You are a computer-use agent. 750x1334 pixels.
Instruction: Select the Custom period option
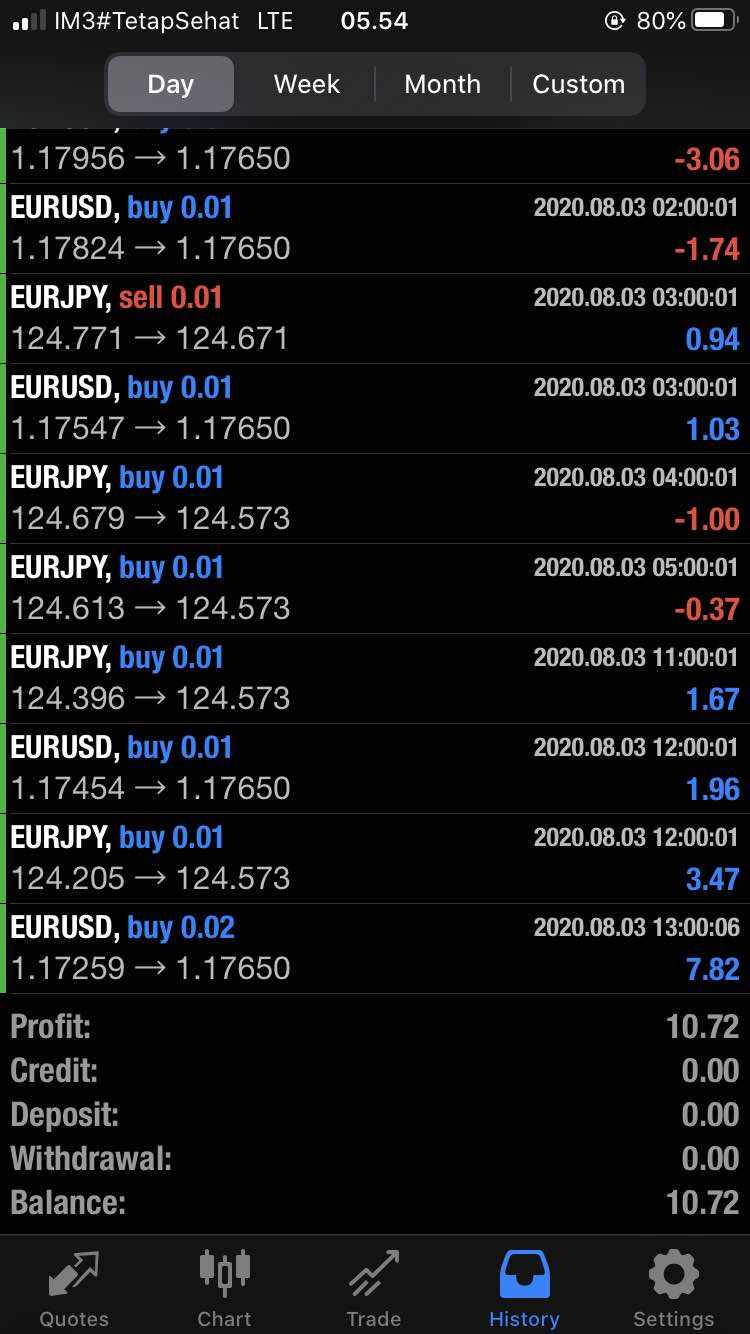[578, 84]
